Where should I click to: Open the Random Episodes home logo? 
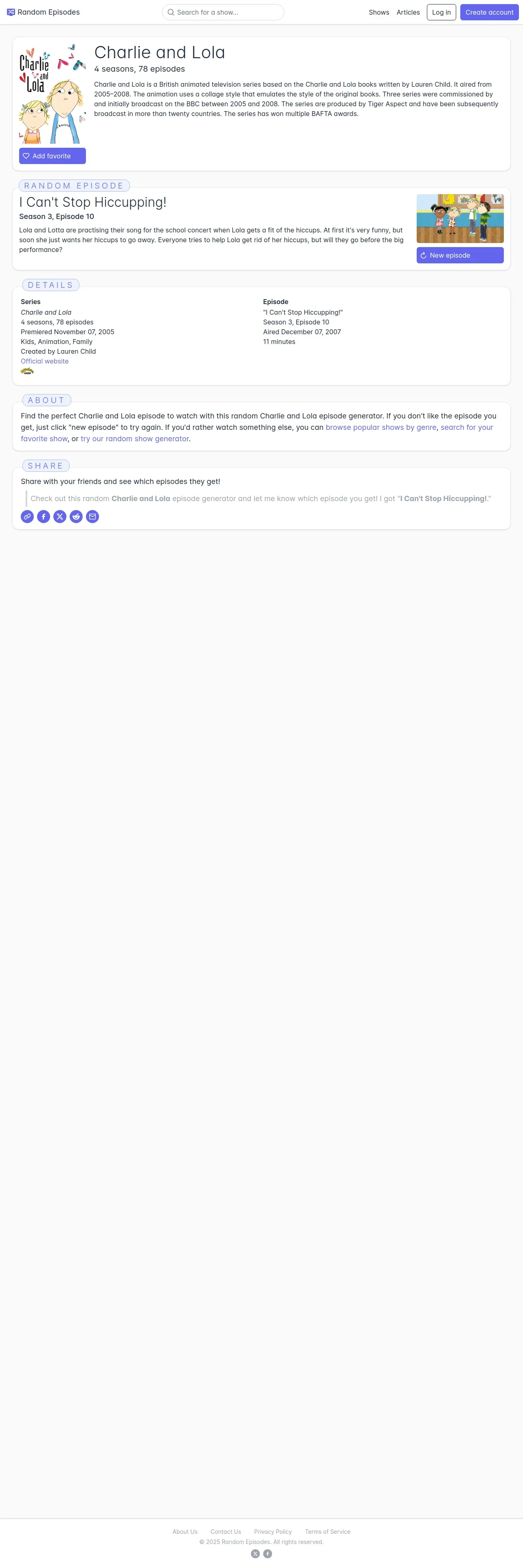click(43, 12)
